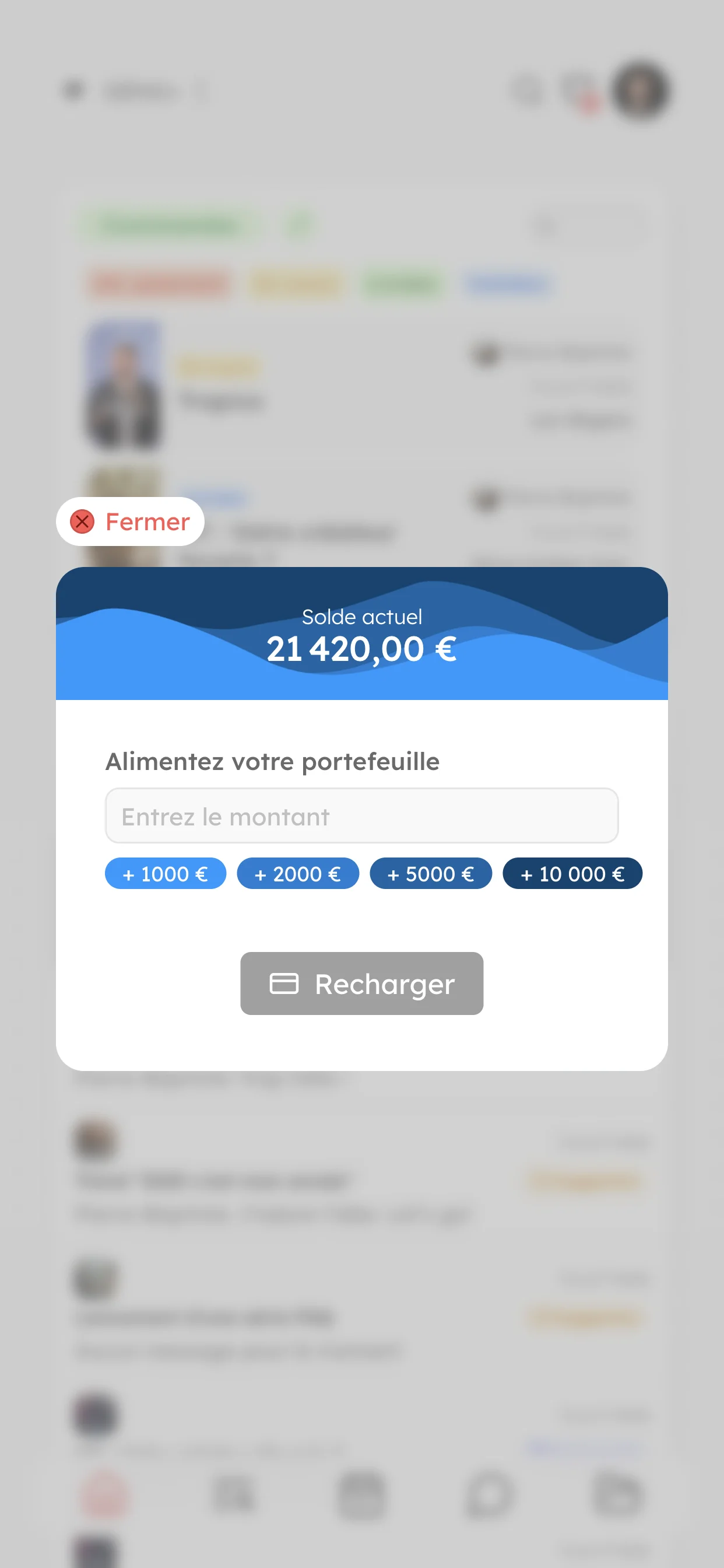Viewport: 724px width, 1568px height.
Task: Add 2000 € with the quick chip
Action: coord(297,873)
